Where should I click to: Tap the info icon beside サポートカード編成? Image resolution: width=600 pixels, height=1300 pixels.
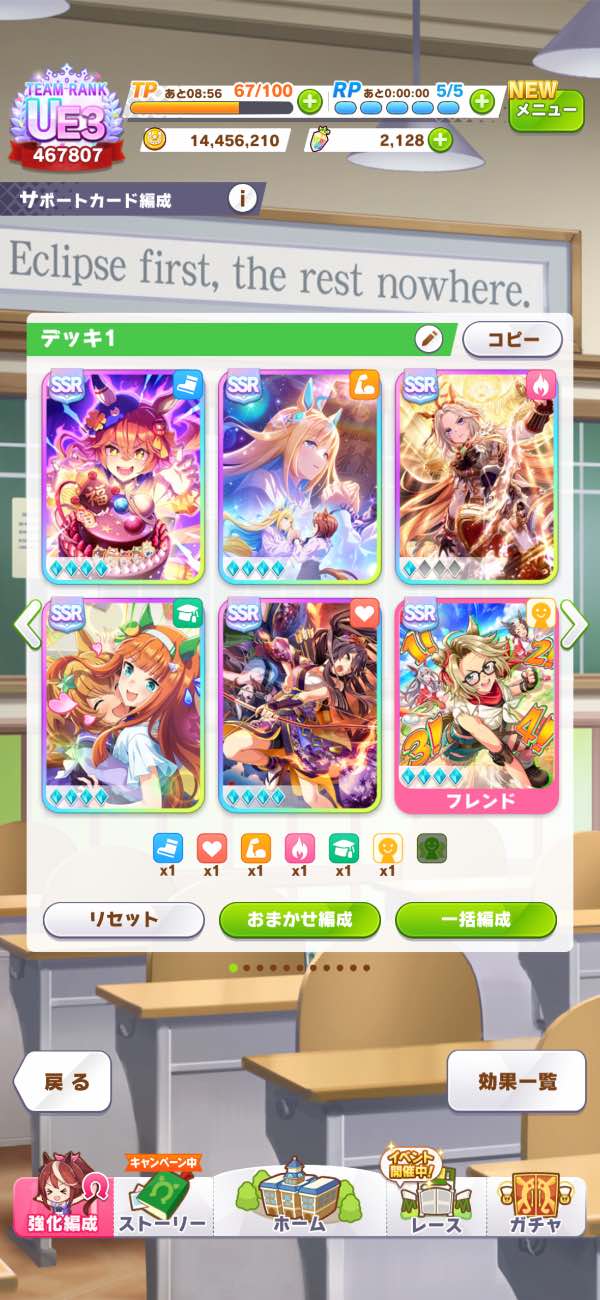[x=242, y=199]
